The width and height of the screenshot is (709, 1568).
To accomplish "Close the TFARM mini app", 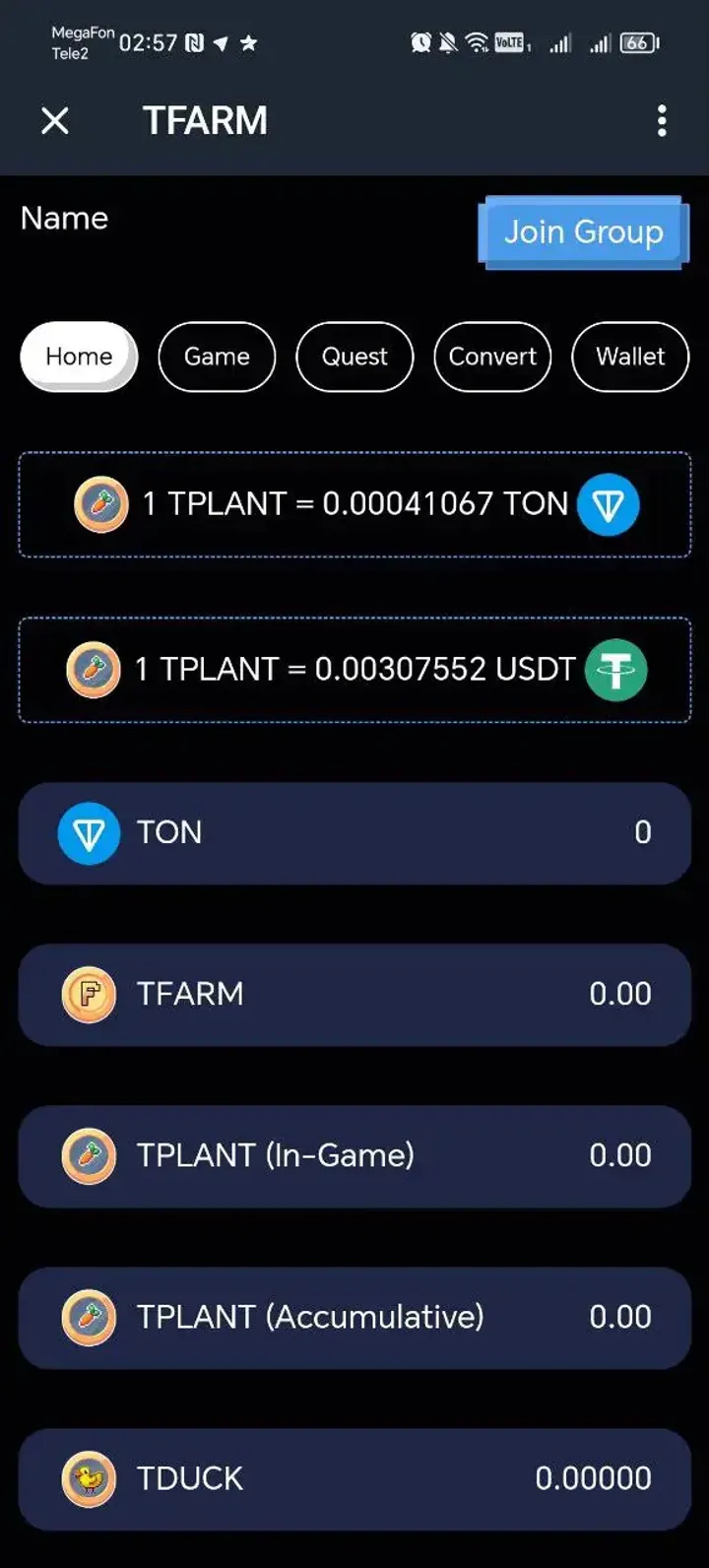I will 54,120.
